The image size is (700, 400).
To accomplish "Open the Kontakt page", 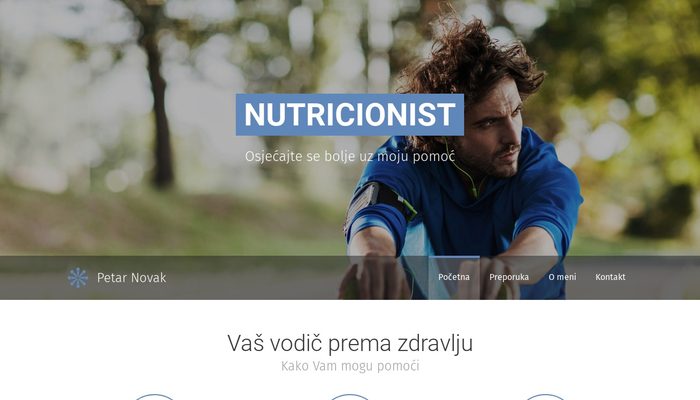I will (610, 277).
